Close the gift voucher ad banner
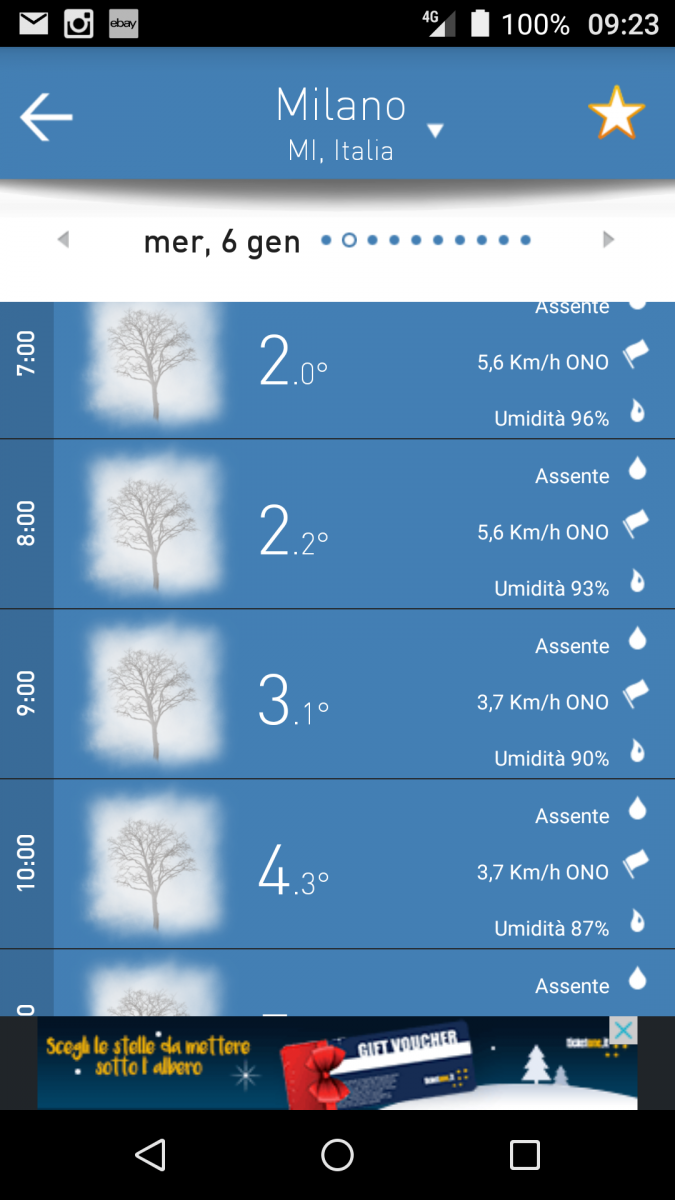675x1200 pixels. 623,1030
